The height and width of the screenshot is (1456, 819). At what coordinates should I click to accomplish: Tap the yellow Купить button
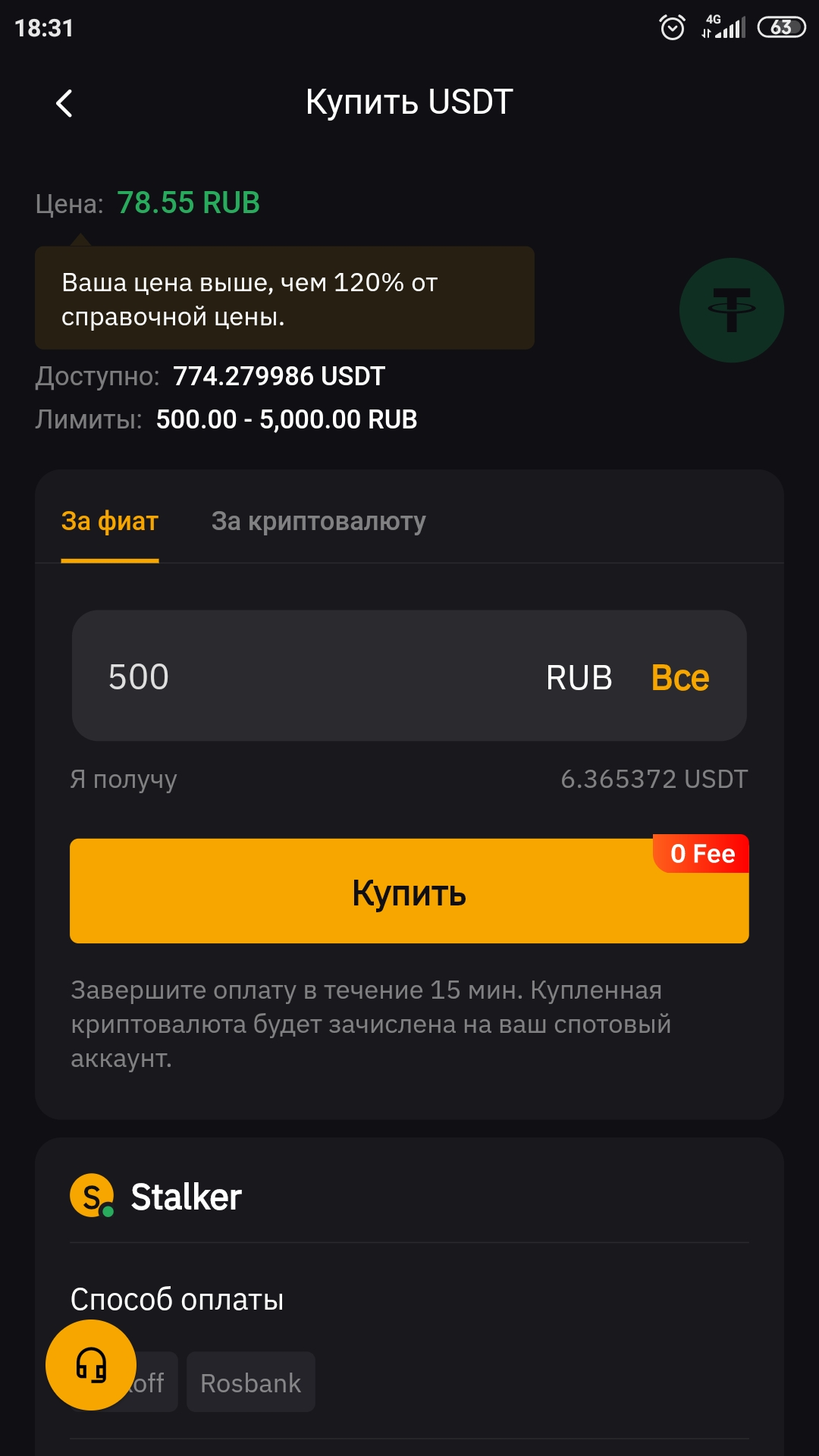point(409,892)
